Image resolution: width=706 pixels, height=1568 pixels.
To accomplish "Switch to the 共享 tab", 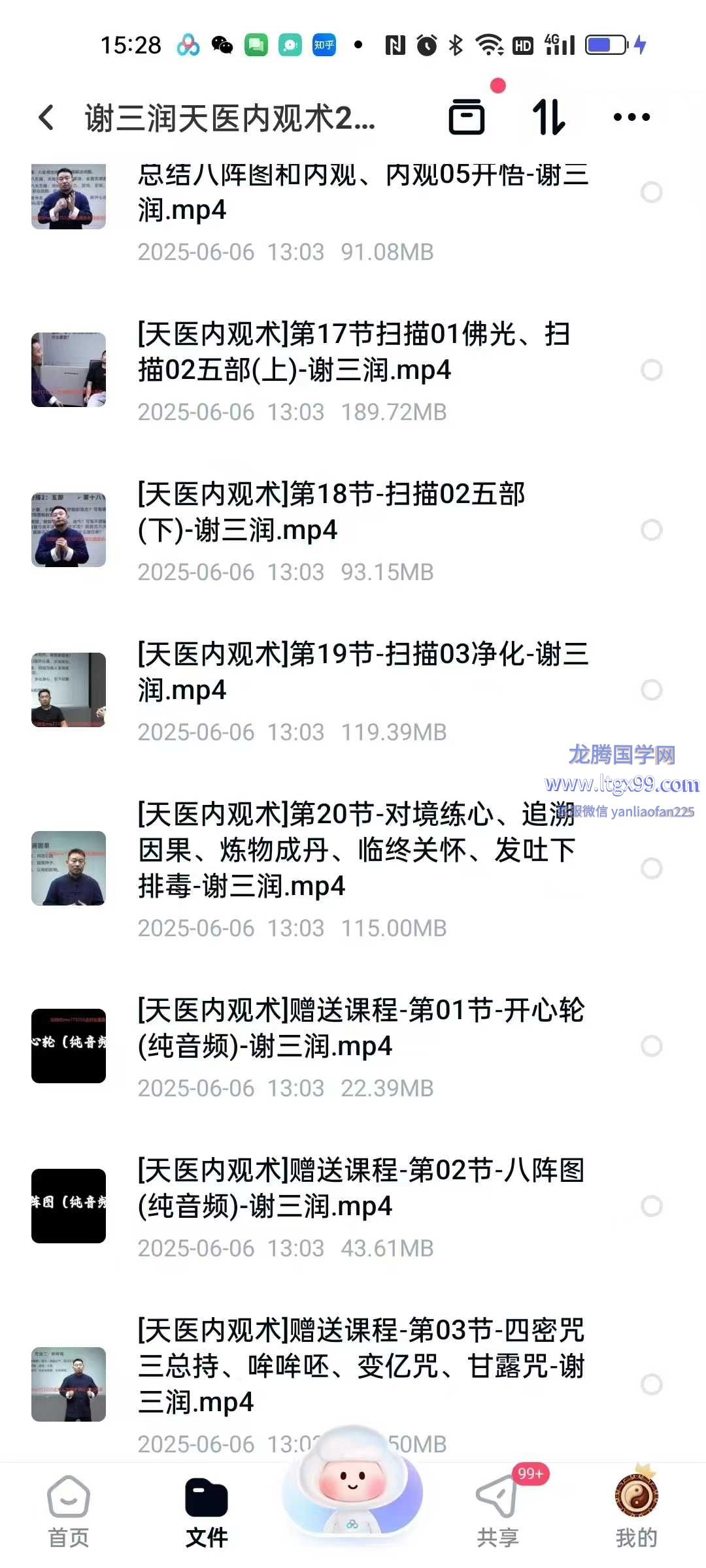I will 497,1511.
